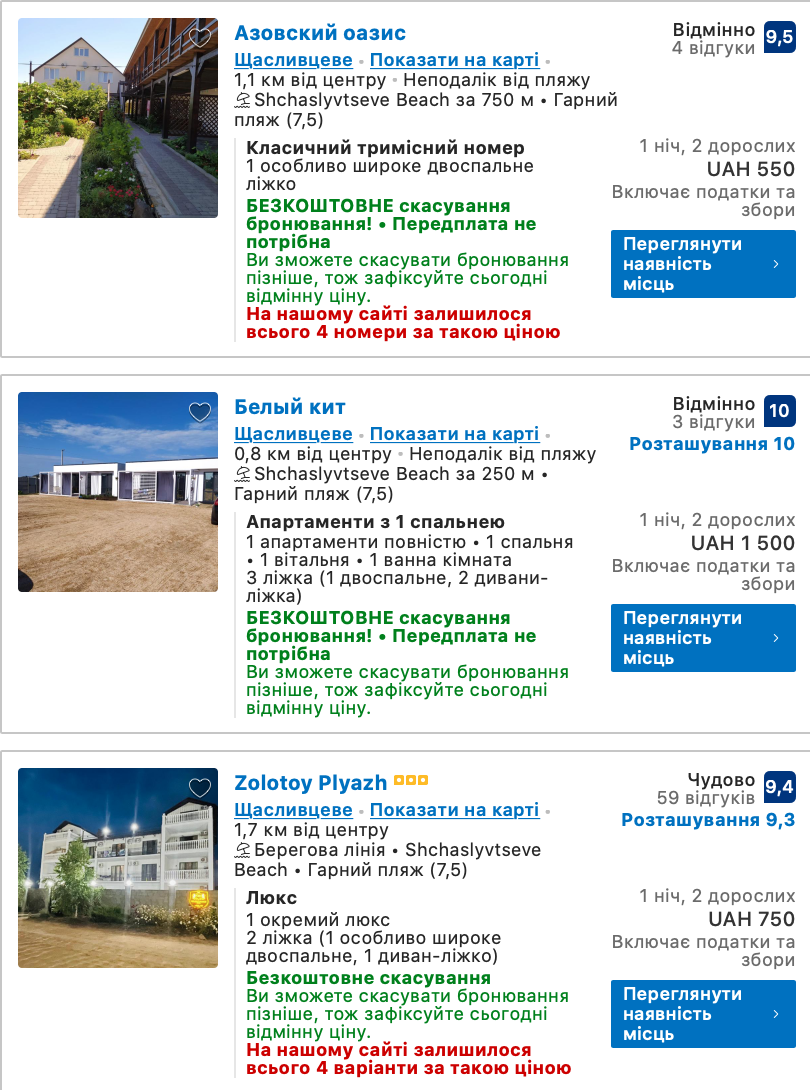The height and width of the screenshot is (1090, 810).
Task: Check availability for Азовский оазис
Action: pyautogui.click(x=703, y=264)
